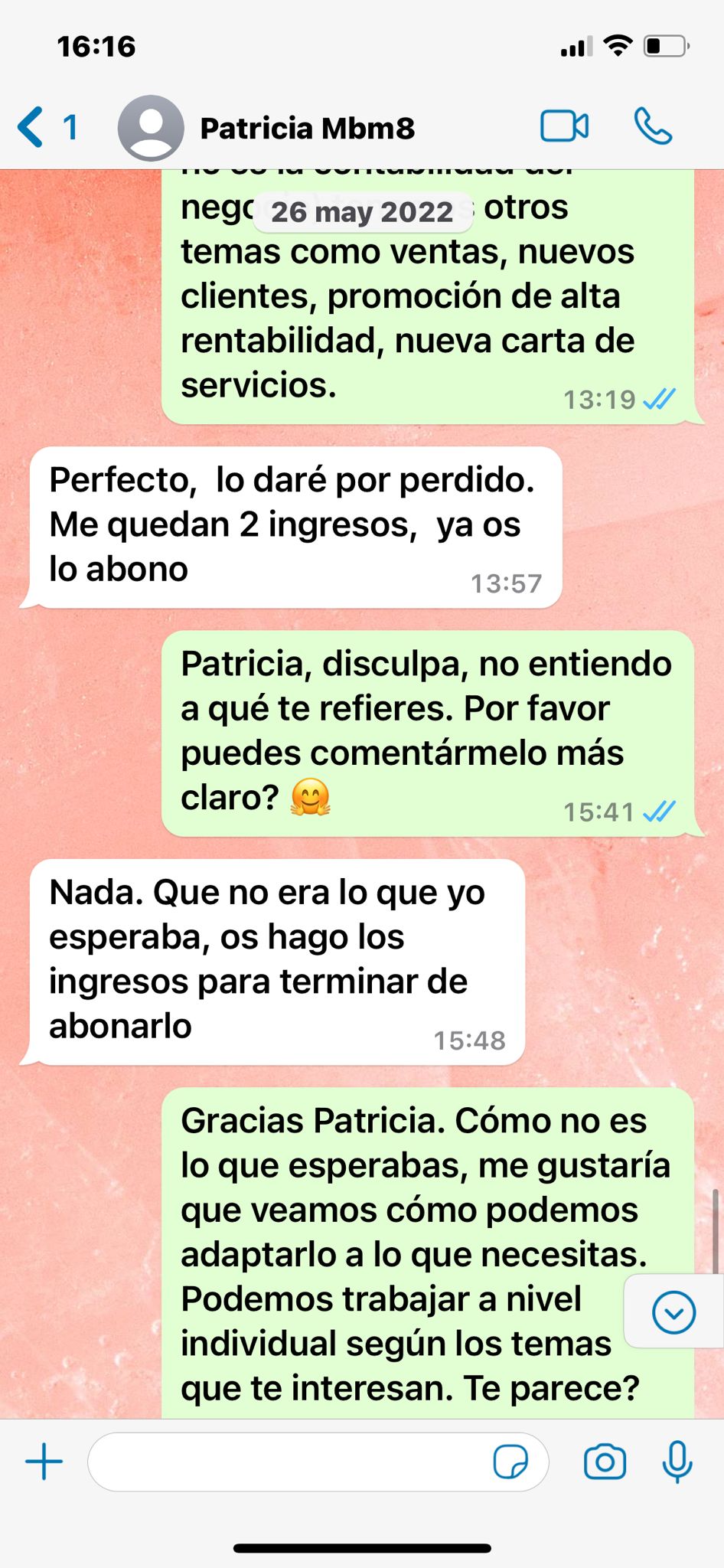Open the camera to send a photo
The width and height of the screenshot is (724, 1568).
[605, 1462]
